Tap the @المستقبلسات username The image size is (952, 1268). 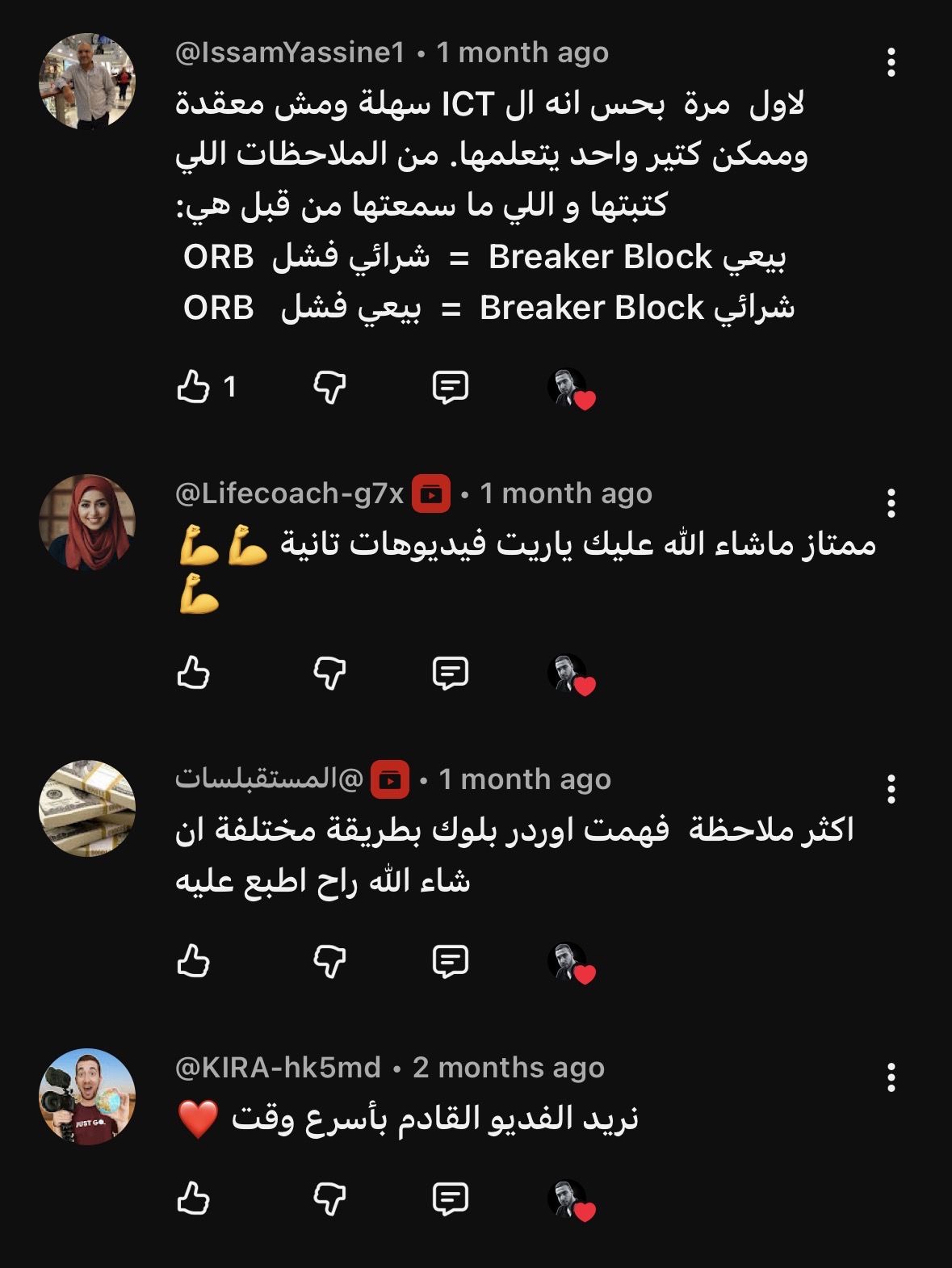[270, 779]
